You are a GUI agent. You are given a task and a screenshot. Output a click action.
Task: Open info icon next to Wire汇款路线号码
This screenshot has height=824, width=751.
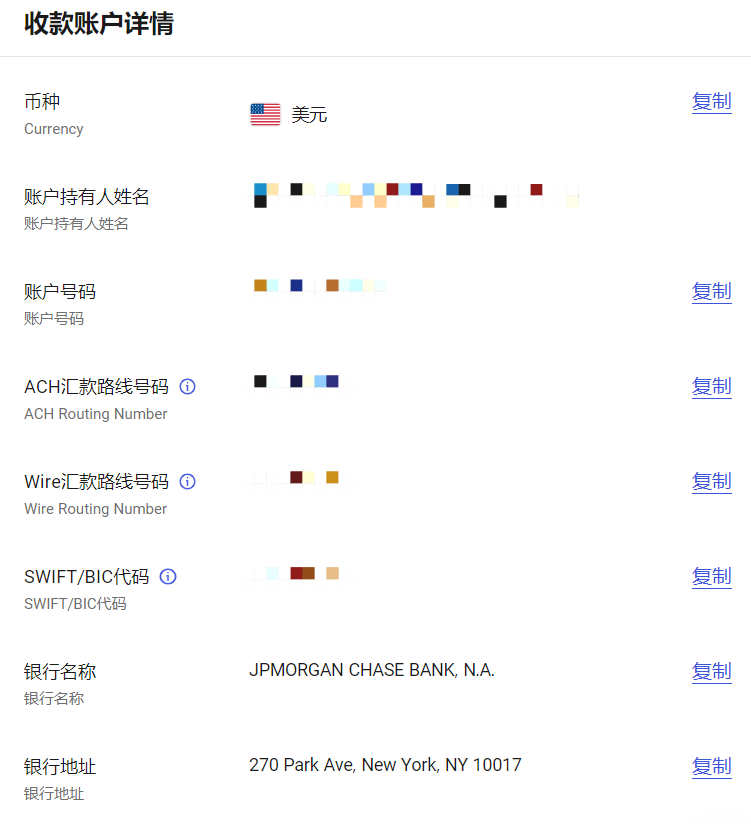[187, 481]
